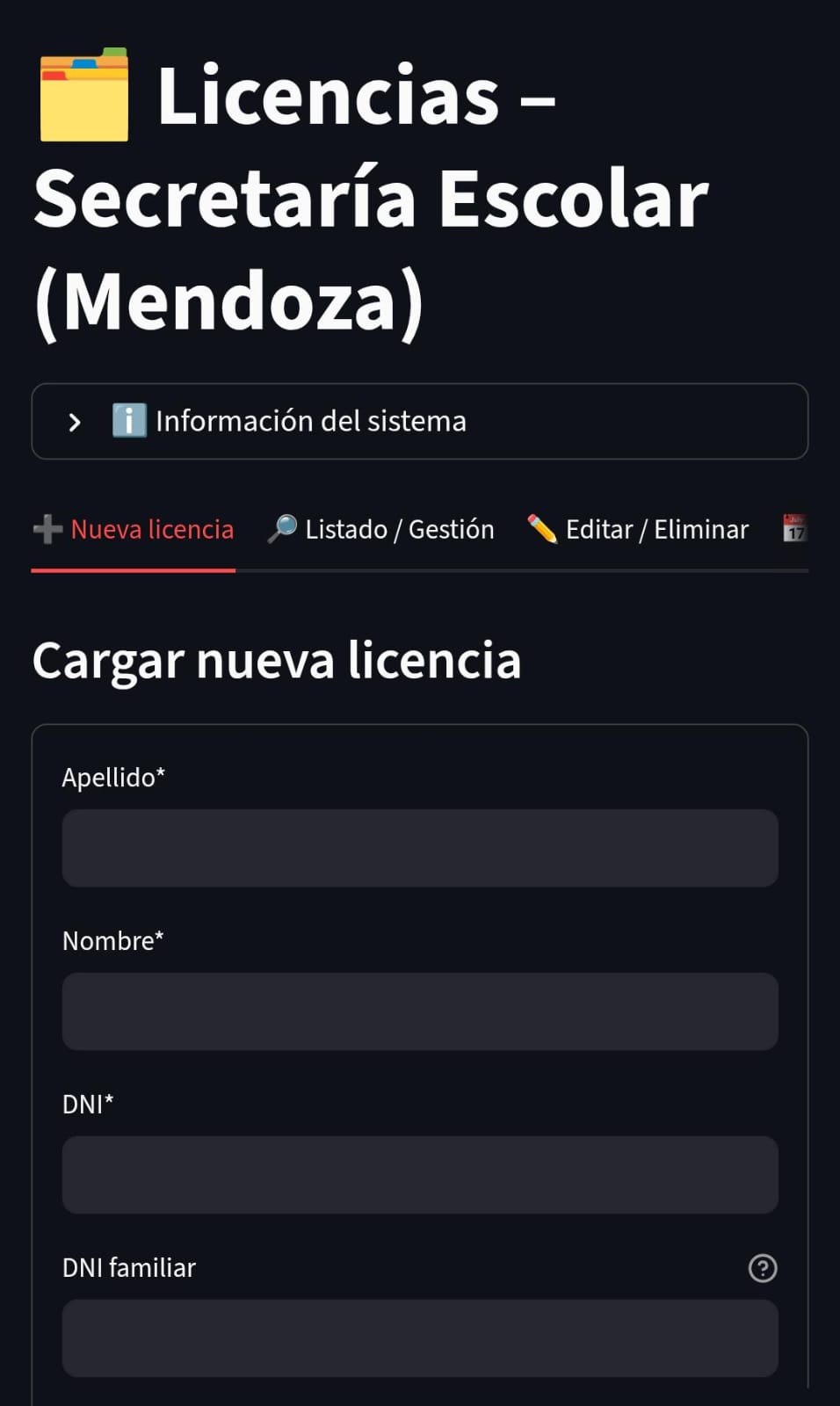This screenshot has height=1406, width=840.
Task: Select the DNI familiar field
Action: click(x=419, y=1337)
